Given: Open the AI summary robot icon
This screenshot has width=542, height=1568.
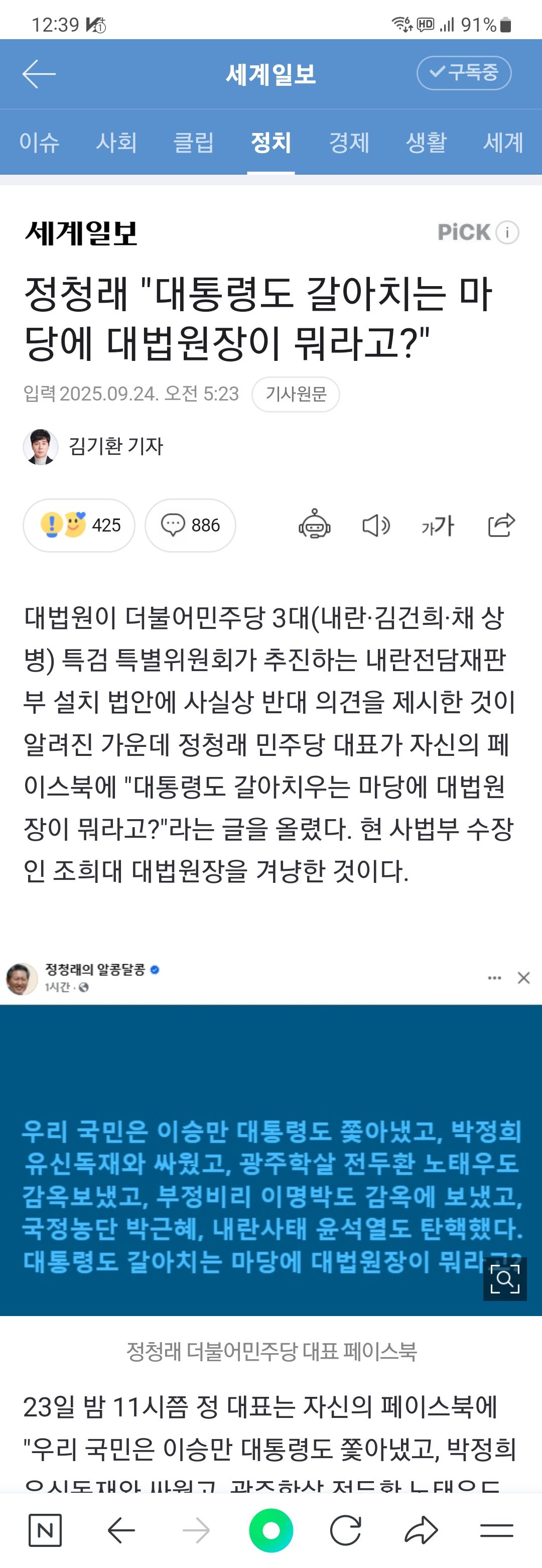Looking at the screenshot, I should click(x=314, y=525).
